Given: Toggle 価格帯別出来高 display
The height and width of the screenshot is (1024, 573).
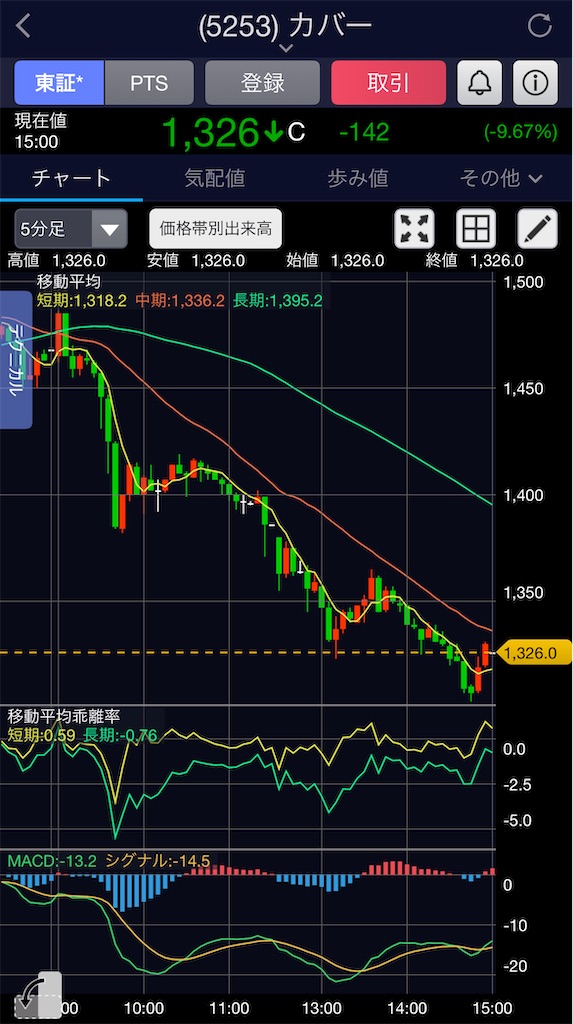Looking at the screenshot, I should click(x=216, y=229).
